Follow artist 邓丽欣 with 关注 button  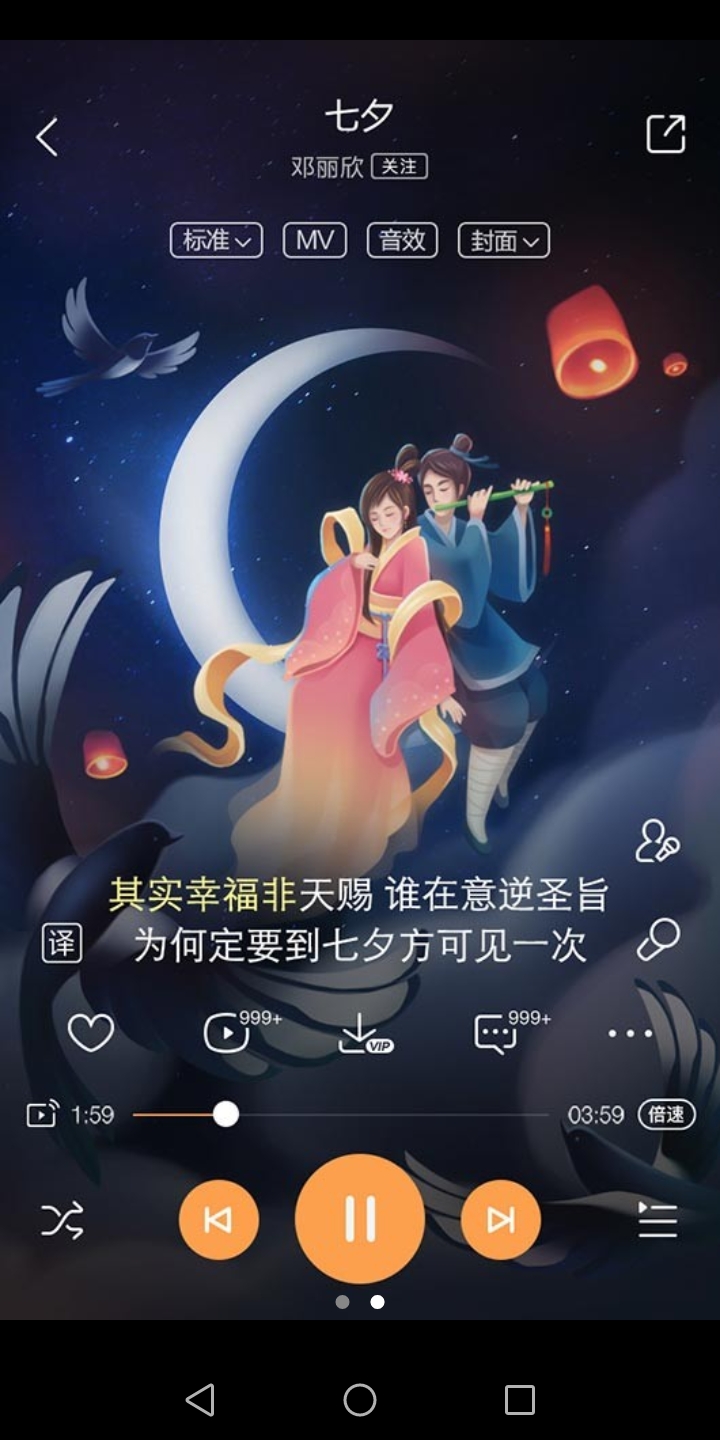pos(399,166)
